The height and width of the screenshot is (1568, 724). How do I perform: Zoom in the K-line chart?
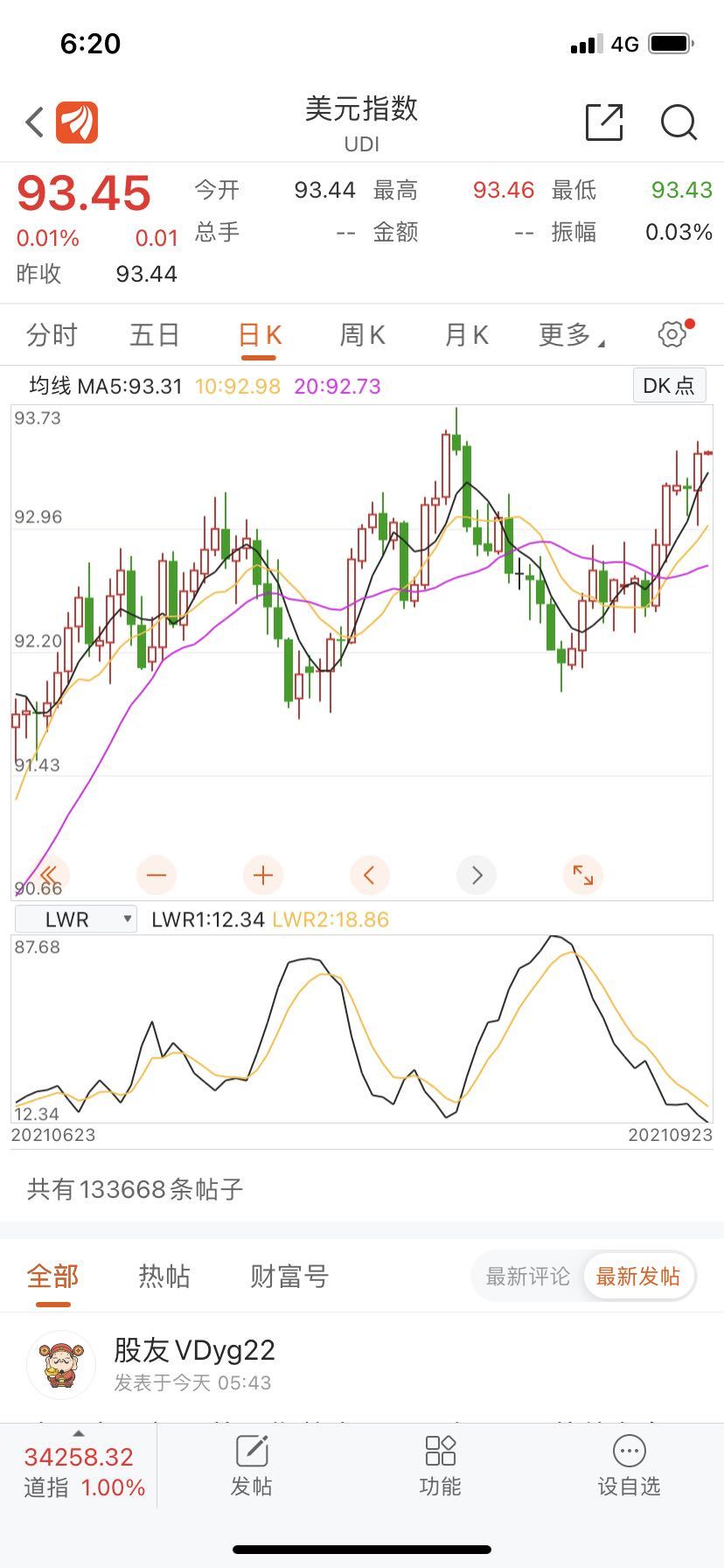(x=263, y=875)
